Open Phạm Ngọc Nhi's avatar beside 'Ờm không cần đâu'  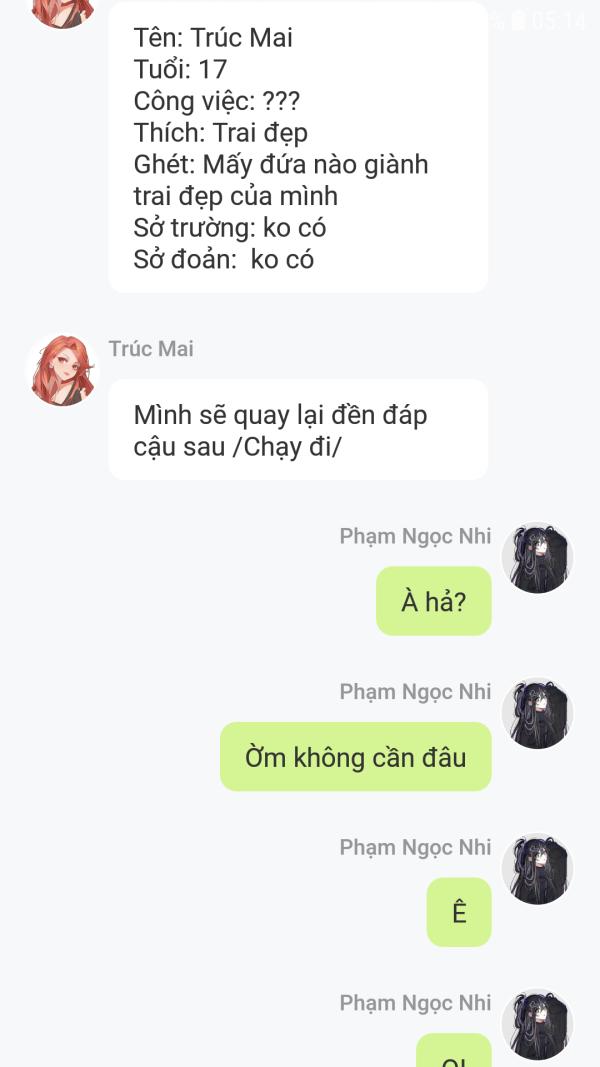(538, 714)
